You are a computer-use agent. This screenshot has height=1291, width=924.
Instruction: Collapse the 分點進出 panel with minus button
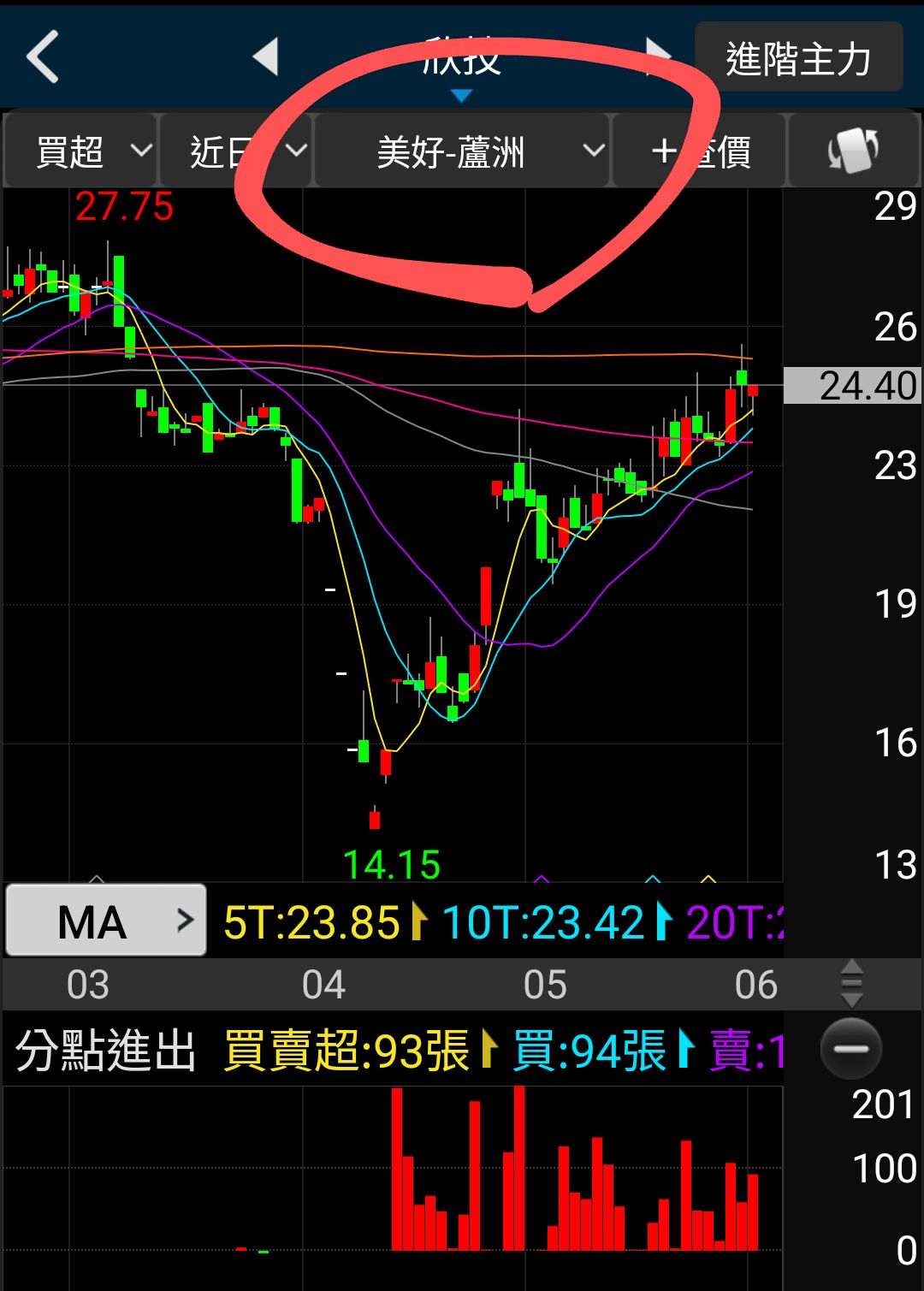pos(851,1049)
